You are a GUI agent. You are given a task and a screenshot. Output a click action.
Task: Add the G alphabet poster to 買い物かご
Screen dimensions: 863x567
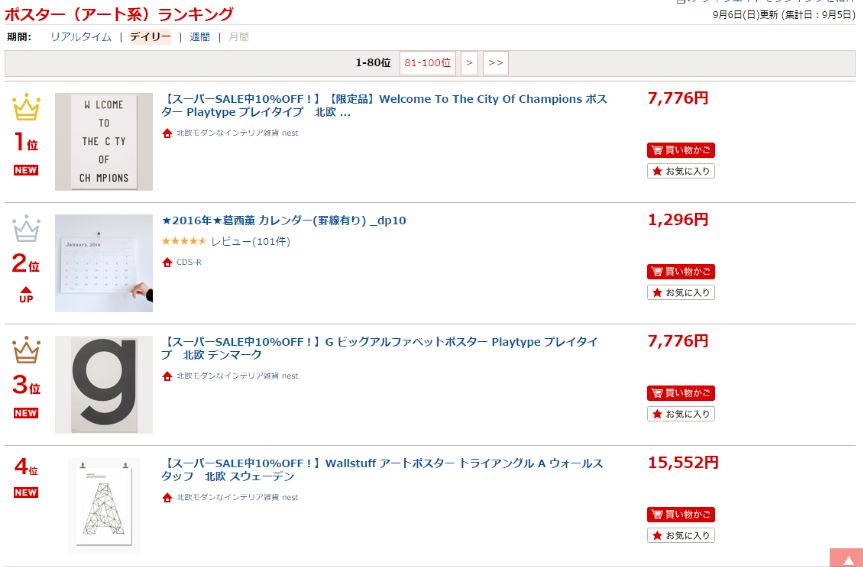681,393
